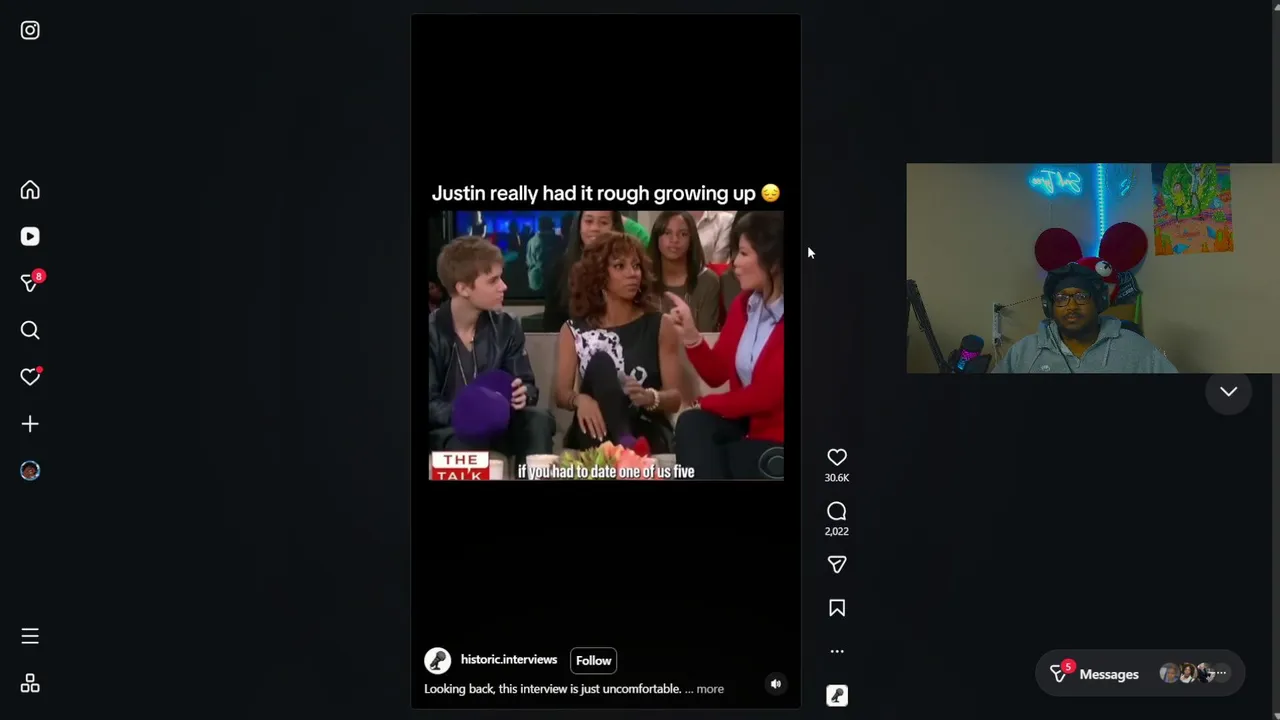This screenshot has height=720, width=1280.
Task: Open your profile from the sidebar avatar
Action: [30, 471]
